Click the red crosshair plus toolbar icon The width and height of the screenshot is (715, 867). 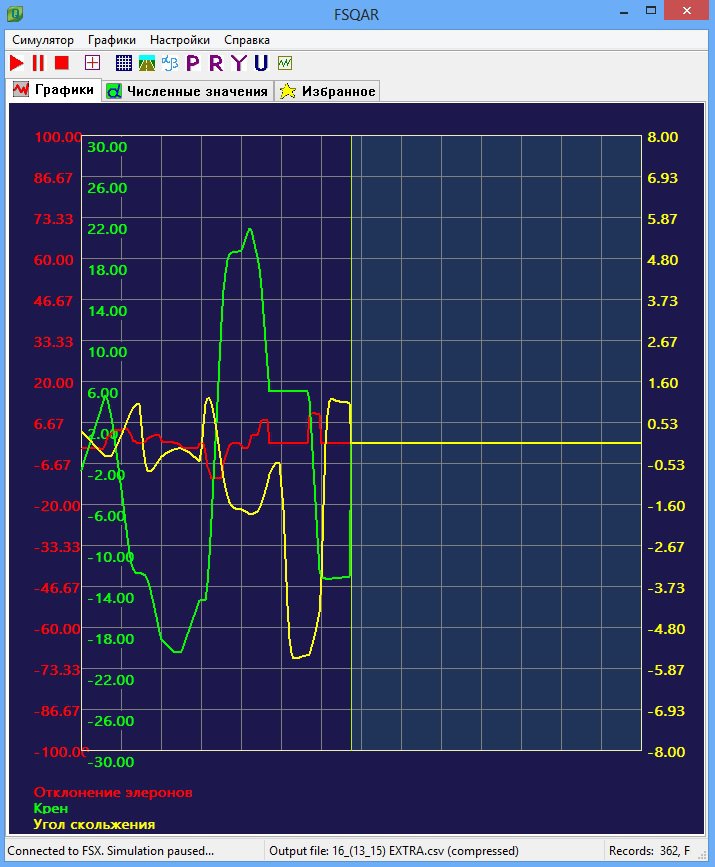tap(92, 63)
